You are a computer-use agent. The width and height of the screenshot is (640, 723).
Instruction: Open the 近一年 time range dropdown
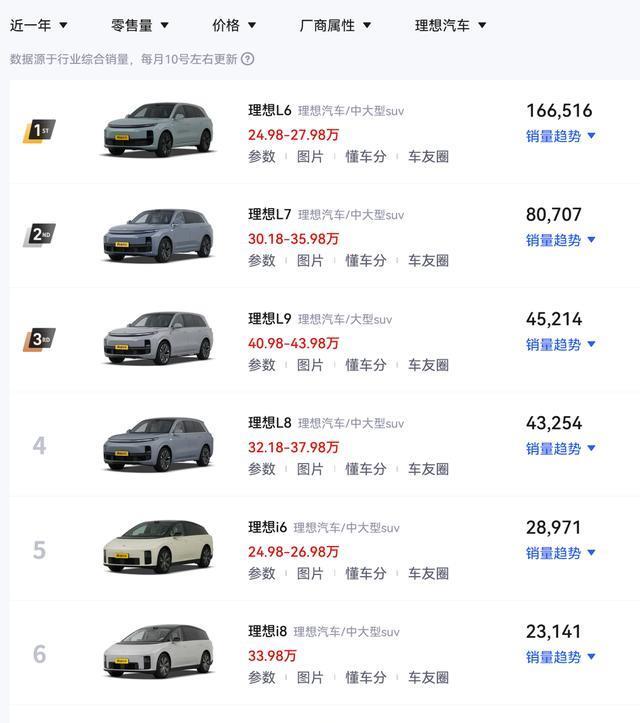pos(39,25)
